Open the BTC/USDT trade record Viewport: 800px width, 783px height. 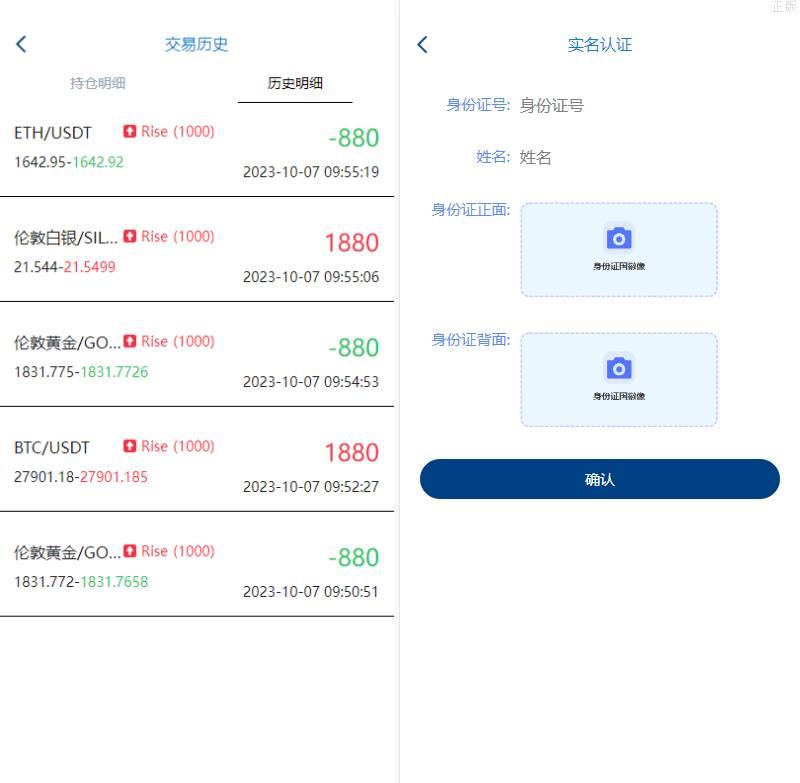[x=197, y=465]
